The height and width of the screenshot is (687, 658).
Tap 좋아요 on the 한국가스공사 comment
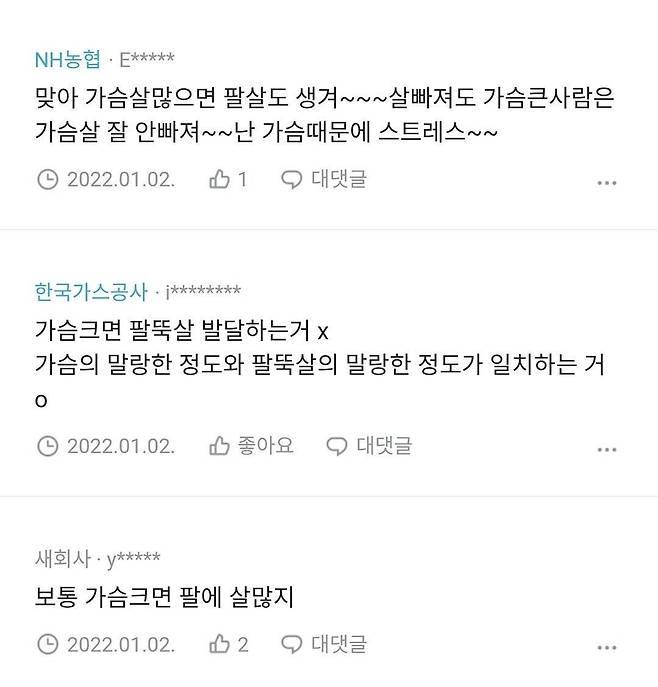pos(251,446)
